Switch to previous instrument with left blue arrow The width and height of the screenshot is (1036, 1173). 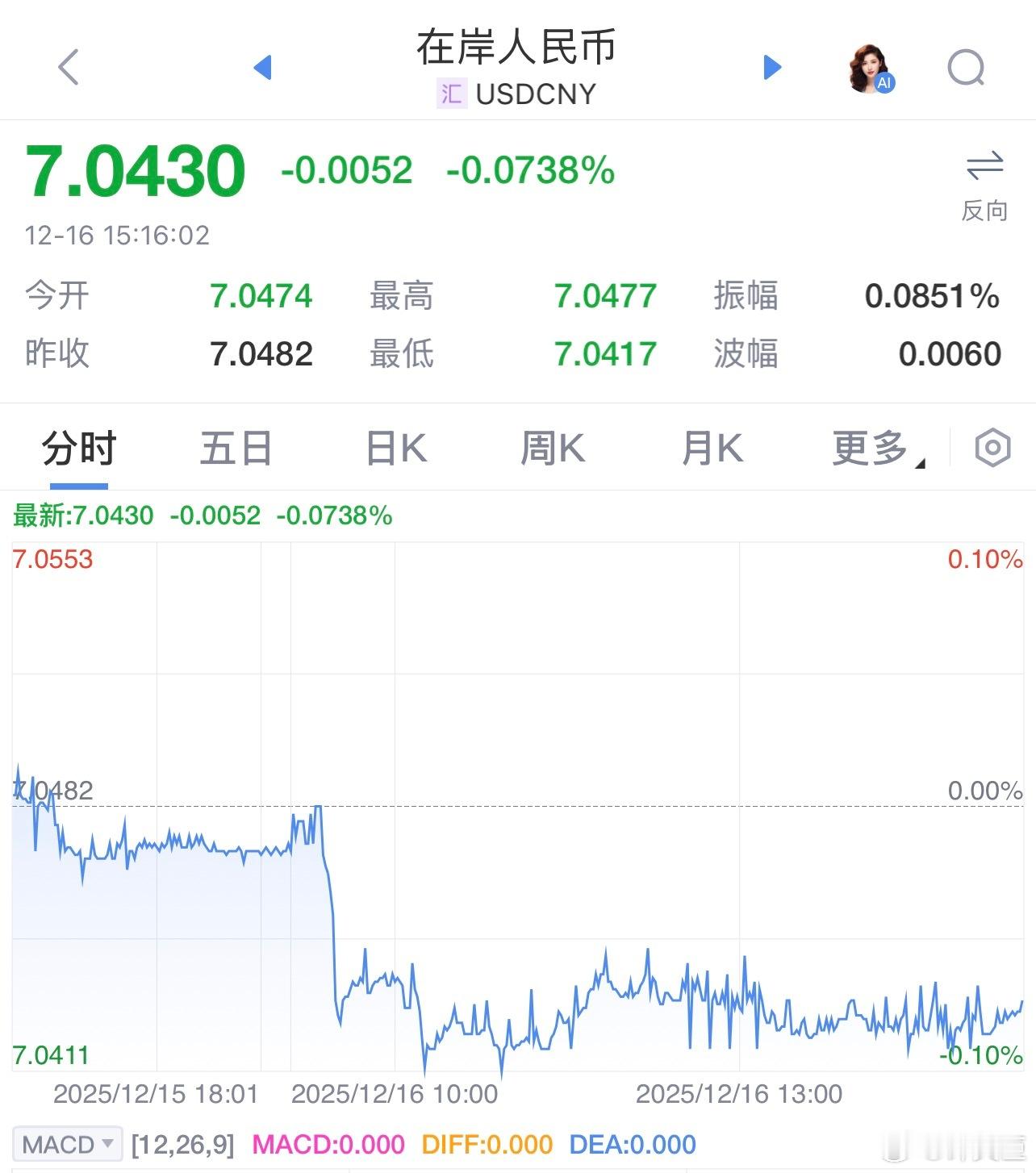(263, 68)
